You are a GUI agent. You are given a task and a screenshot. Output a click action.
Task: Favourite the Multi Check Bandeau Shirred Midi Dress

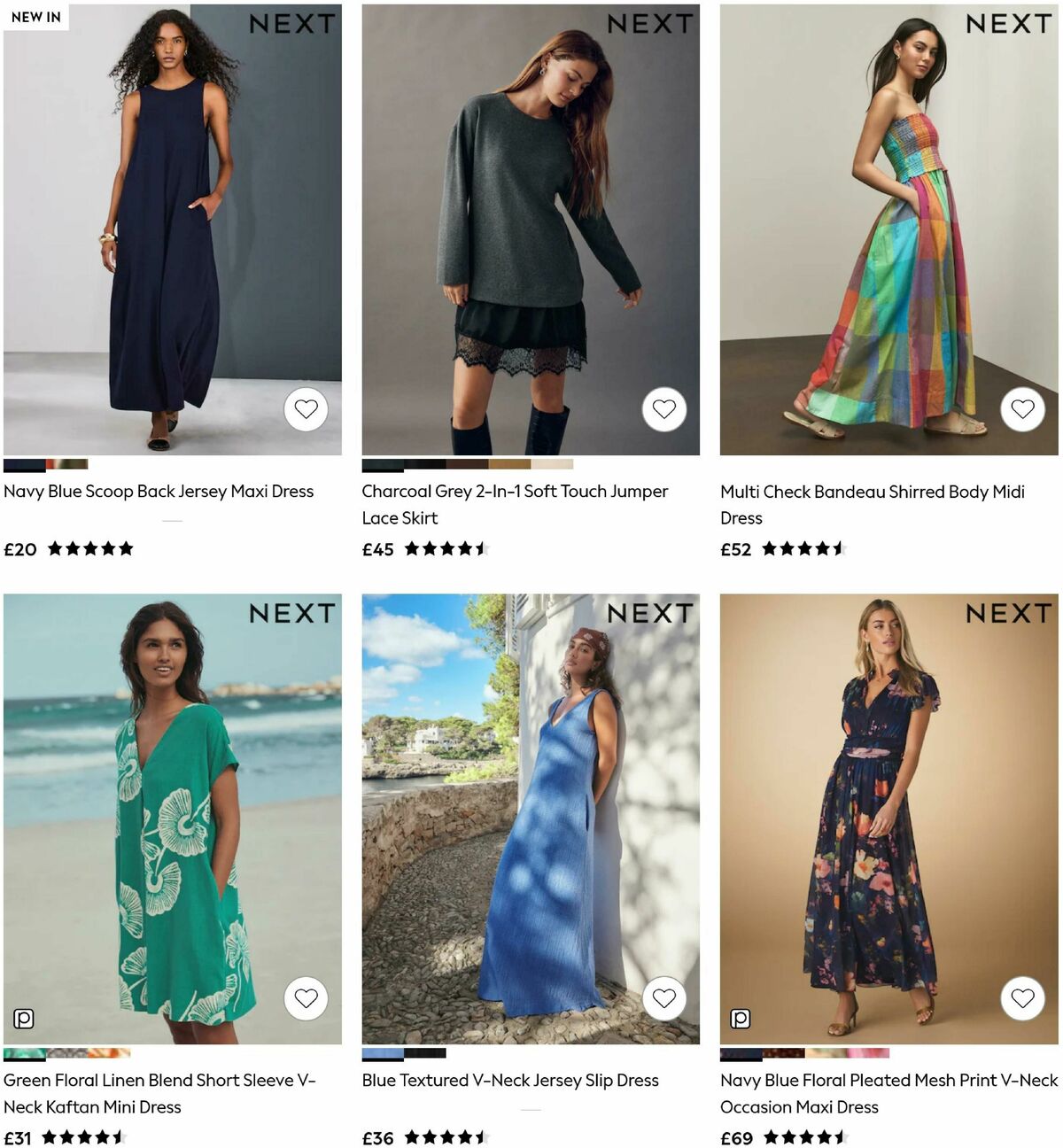(x=1021, y=409)
